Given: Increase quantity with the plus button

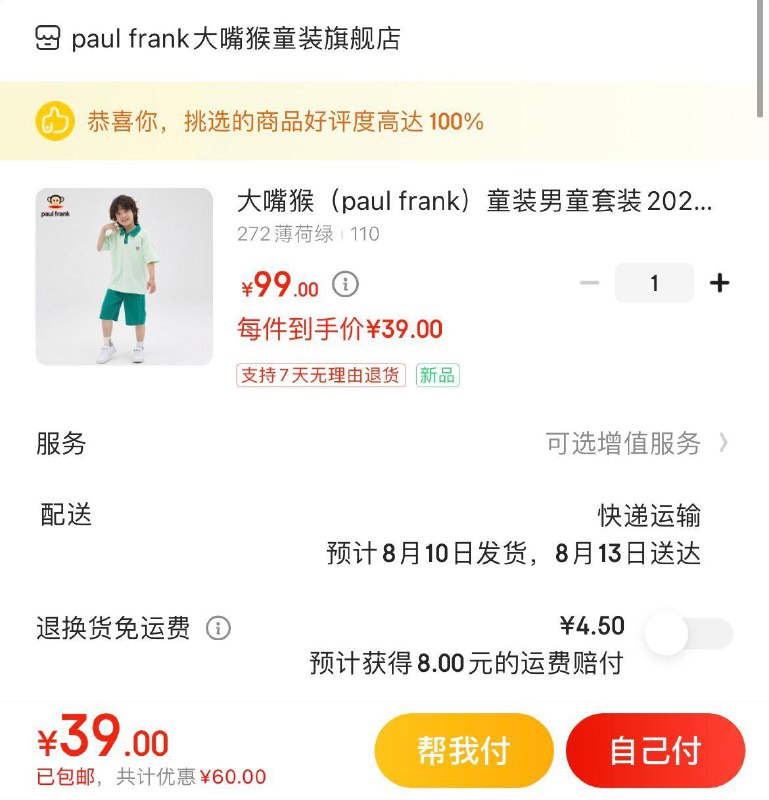Looking at the screenshot, I should click(719, 283).
